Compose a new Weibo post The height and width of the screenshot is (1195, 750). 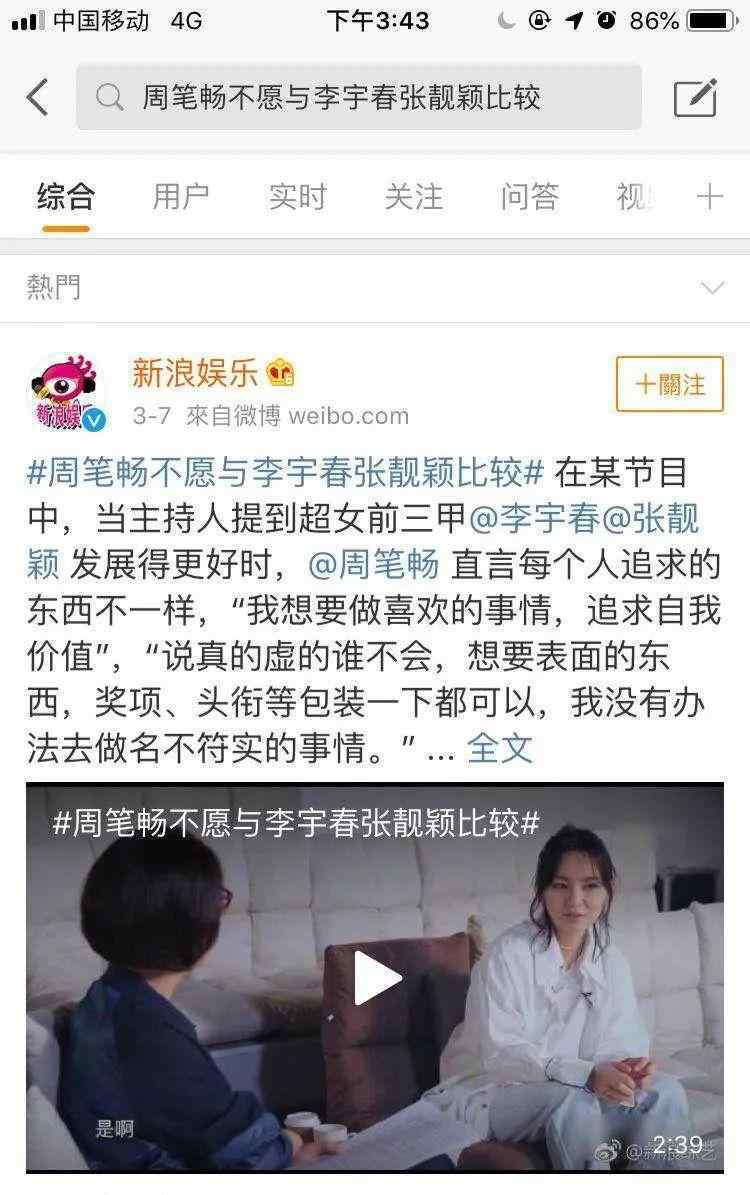[x=695, y=97]
